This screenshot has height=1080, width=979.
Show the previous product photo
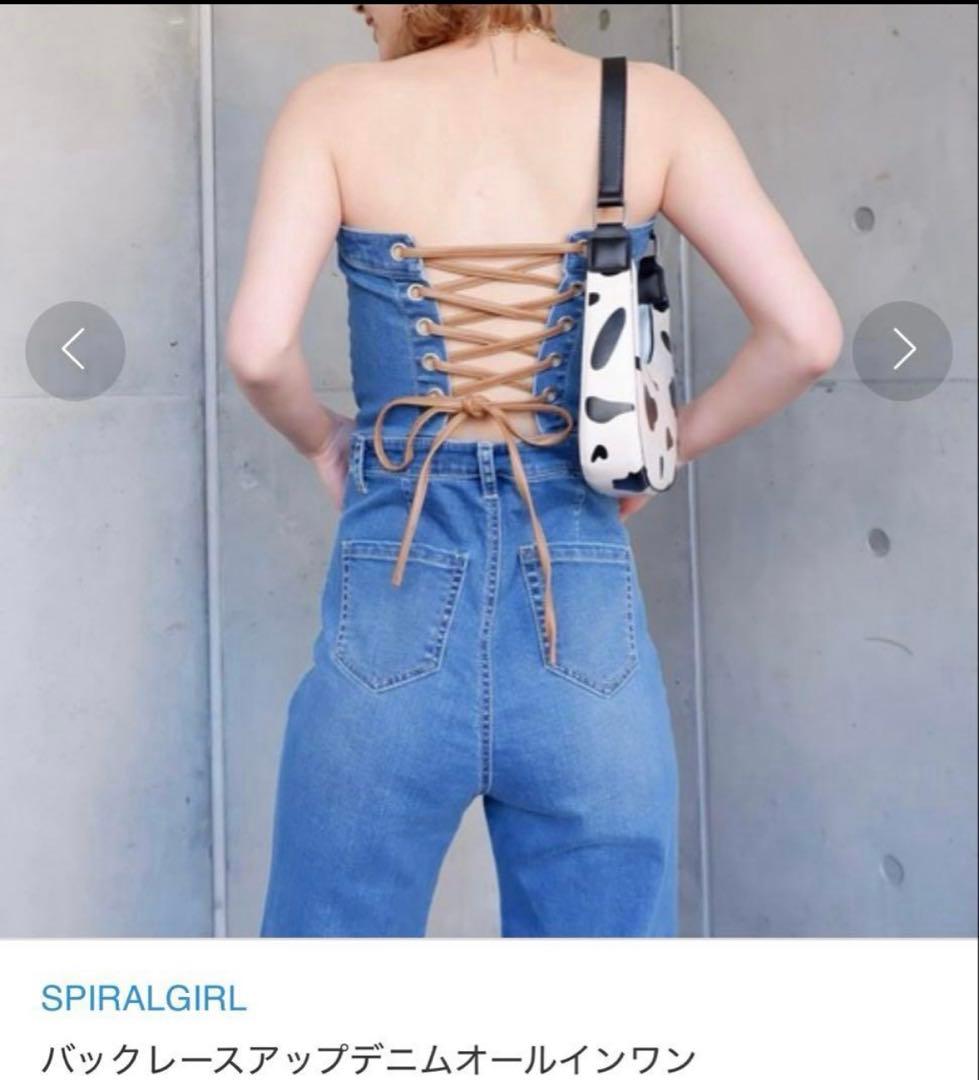point(75,351)
